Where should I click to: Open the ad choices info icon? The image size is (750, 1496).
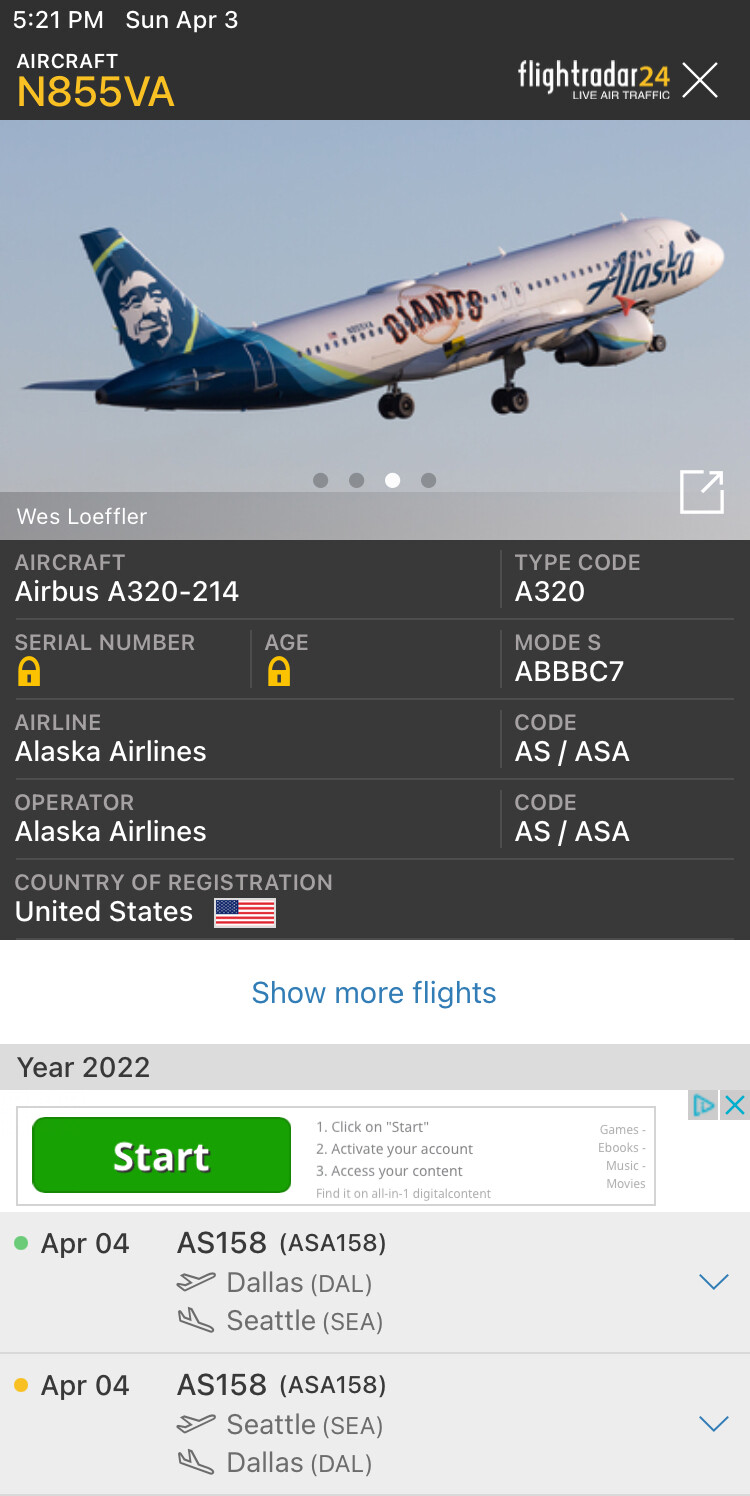tap(704, 1105)
